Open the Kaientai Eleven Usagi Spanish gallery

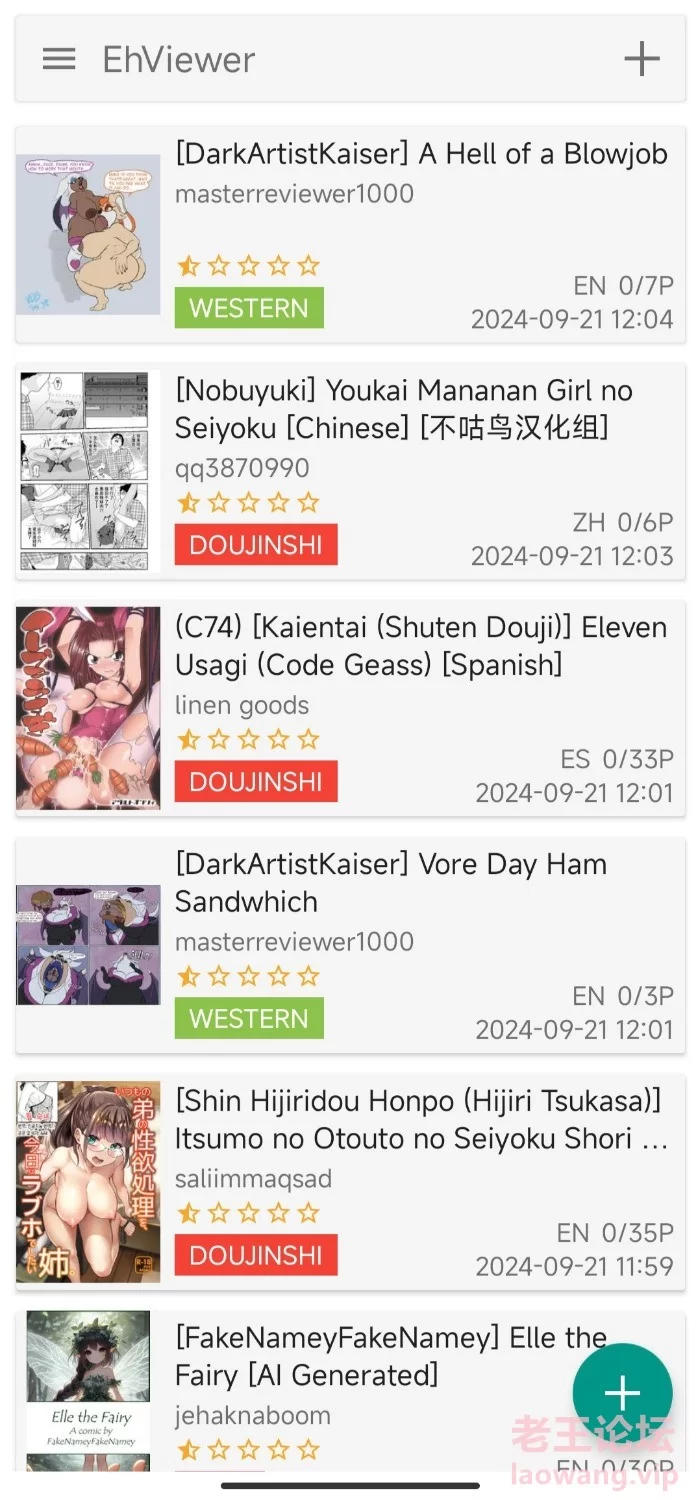pyautogui.click(x=350, y=708)
